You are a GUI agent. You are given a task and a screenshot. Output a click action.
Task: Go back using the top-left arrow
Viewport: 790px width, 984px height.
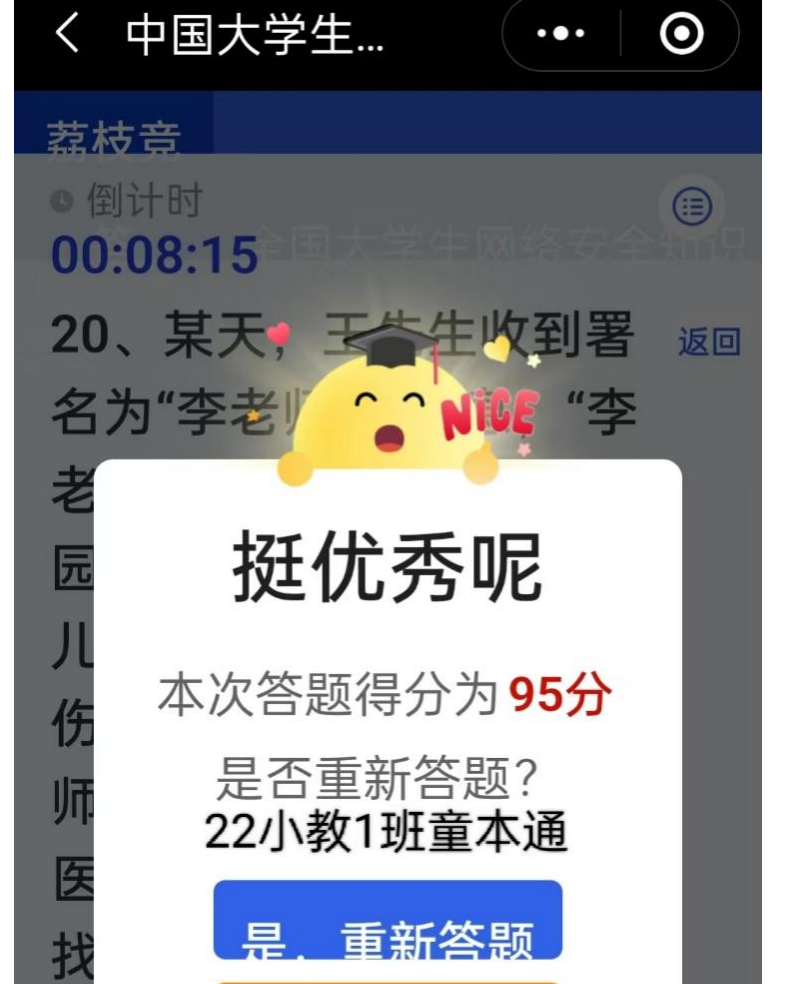66,34
